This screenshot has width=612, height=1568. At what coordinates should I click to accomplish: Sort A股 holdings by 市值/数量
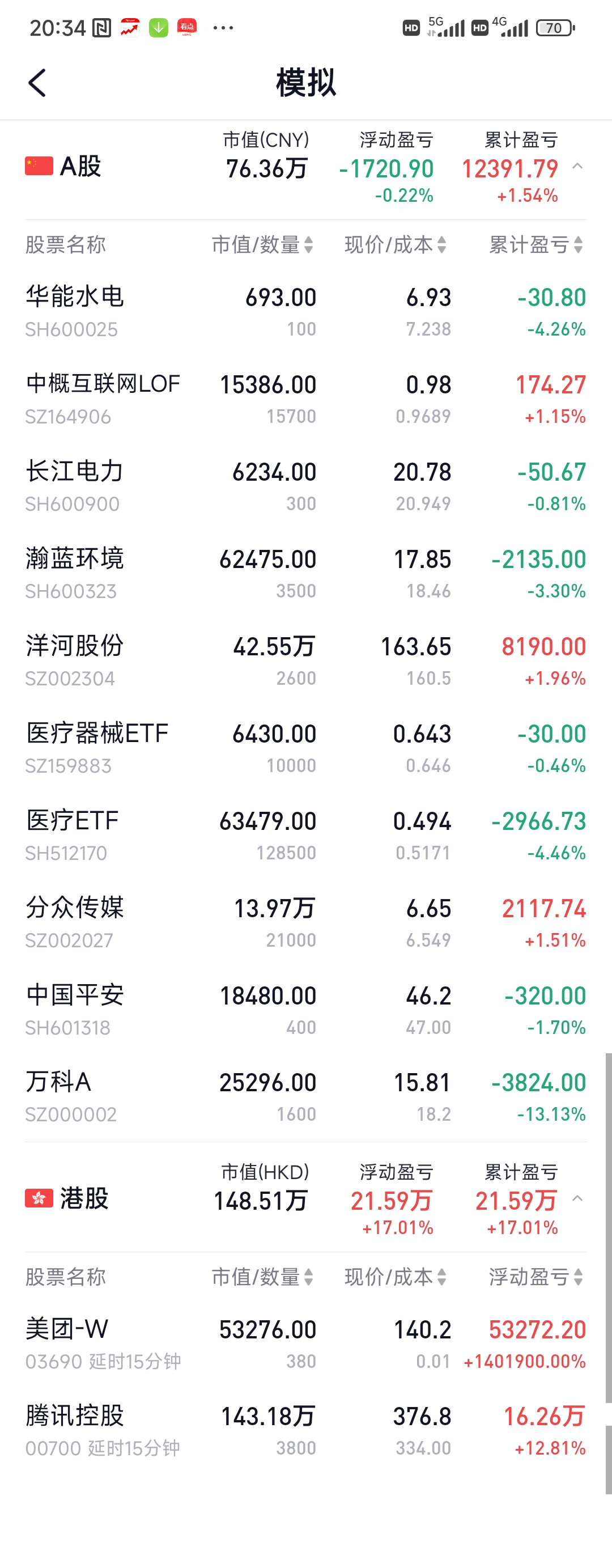click(x=262, y=245)
